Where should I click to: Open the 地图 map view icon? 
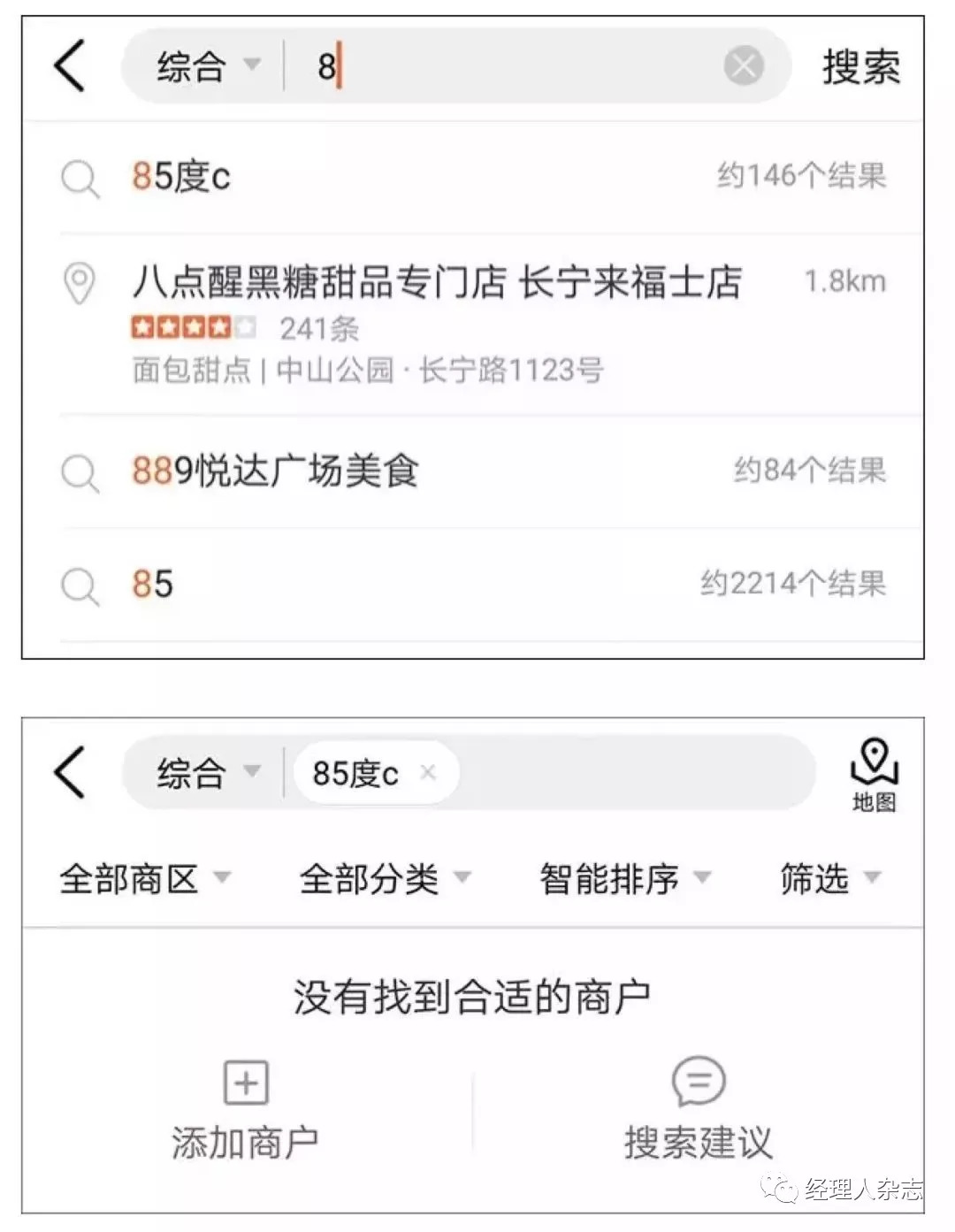pyautogui.click(x=875, y=772)
